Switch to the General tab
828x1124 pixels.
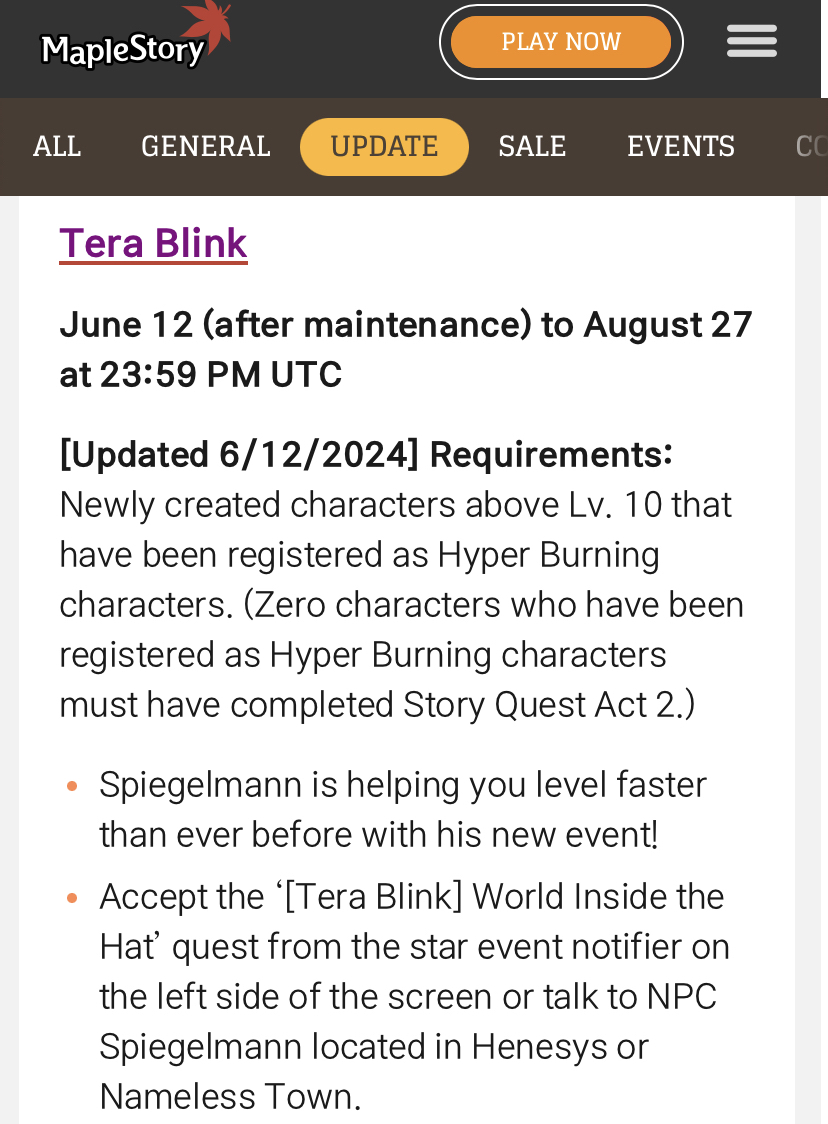(x=206, y=146)
